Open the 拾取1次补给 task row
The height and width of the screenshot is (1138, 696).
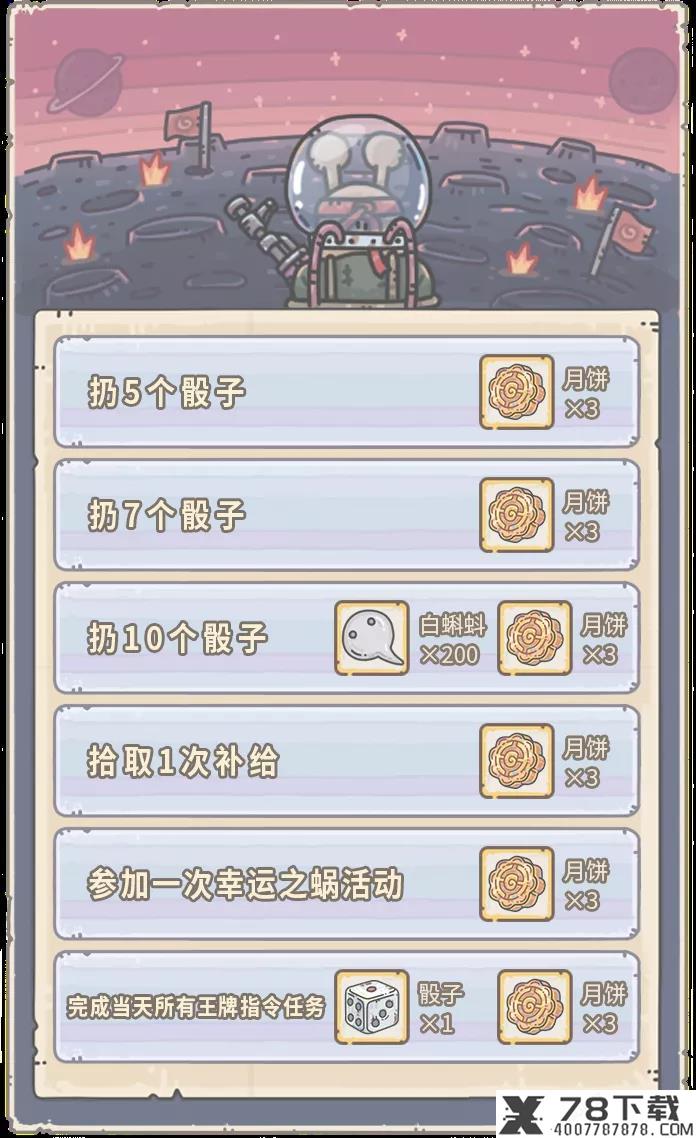point(260,761)
